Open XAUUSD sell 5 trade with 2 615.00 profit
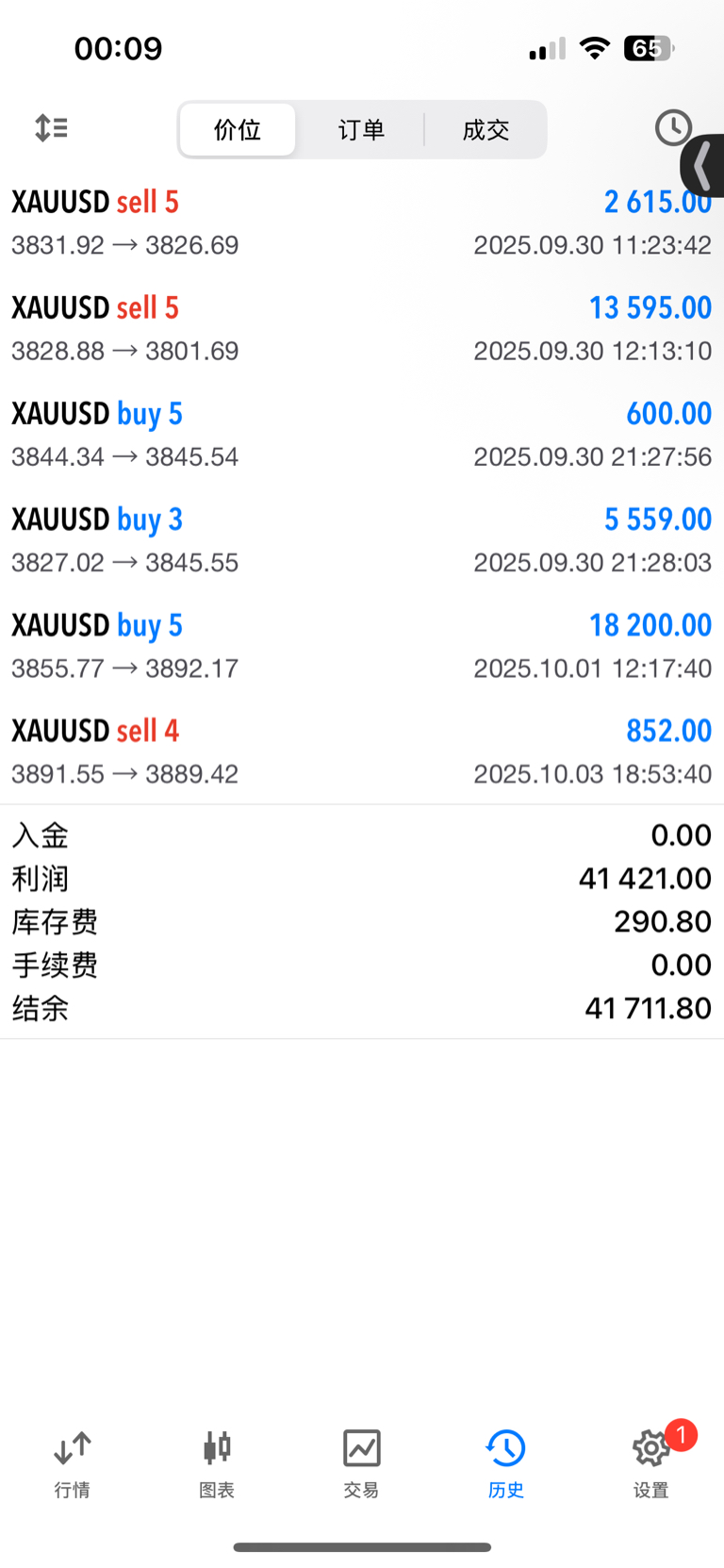The width and height of the screenshot is (724, 1568). pos(361,223)
